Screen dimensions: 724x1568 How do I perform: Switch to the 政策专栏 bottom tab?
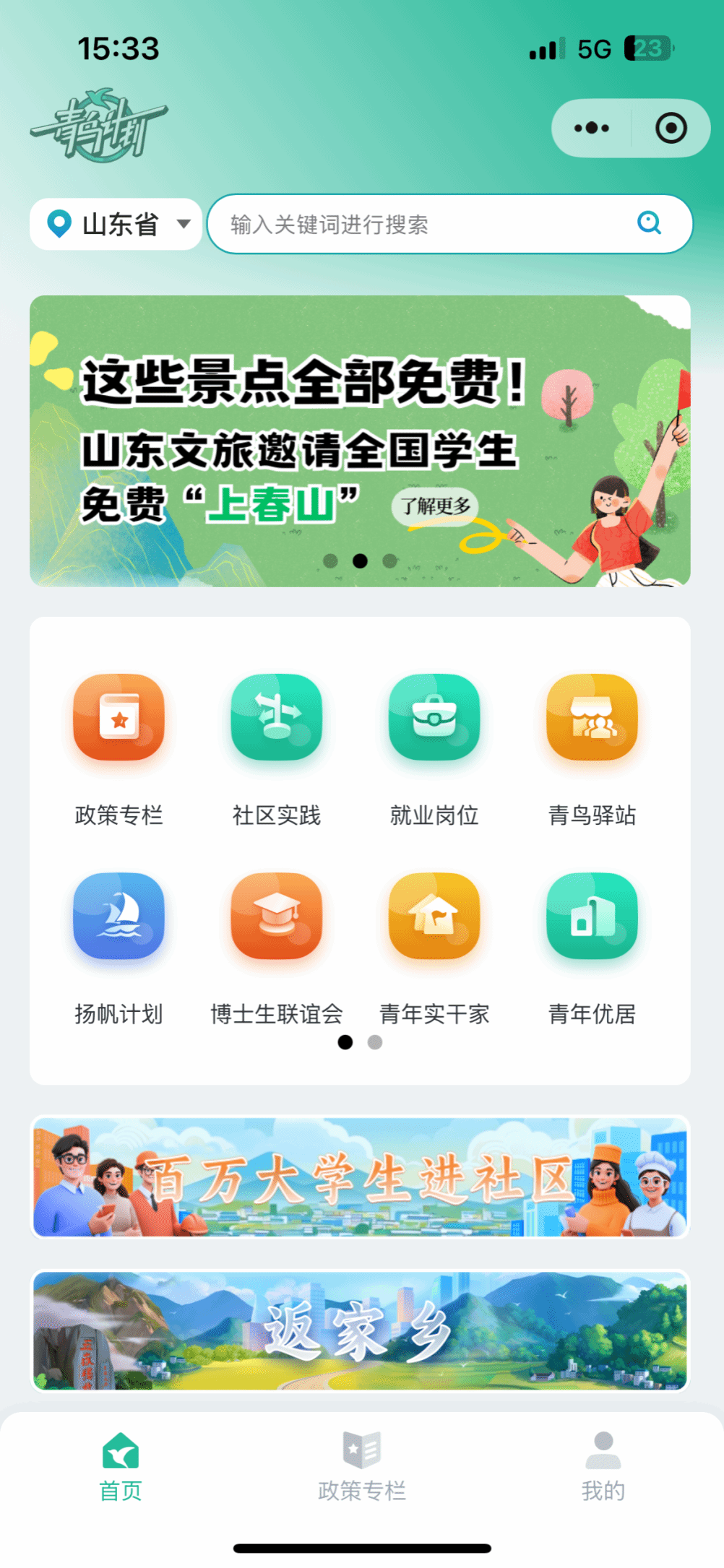tap(361, 1466)
